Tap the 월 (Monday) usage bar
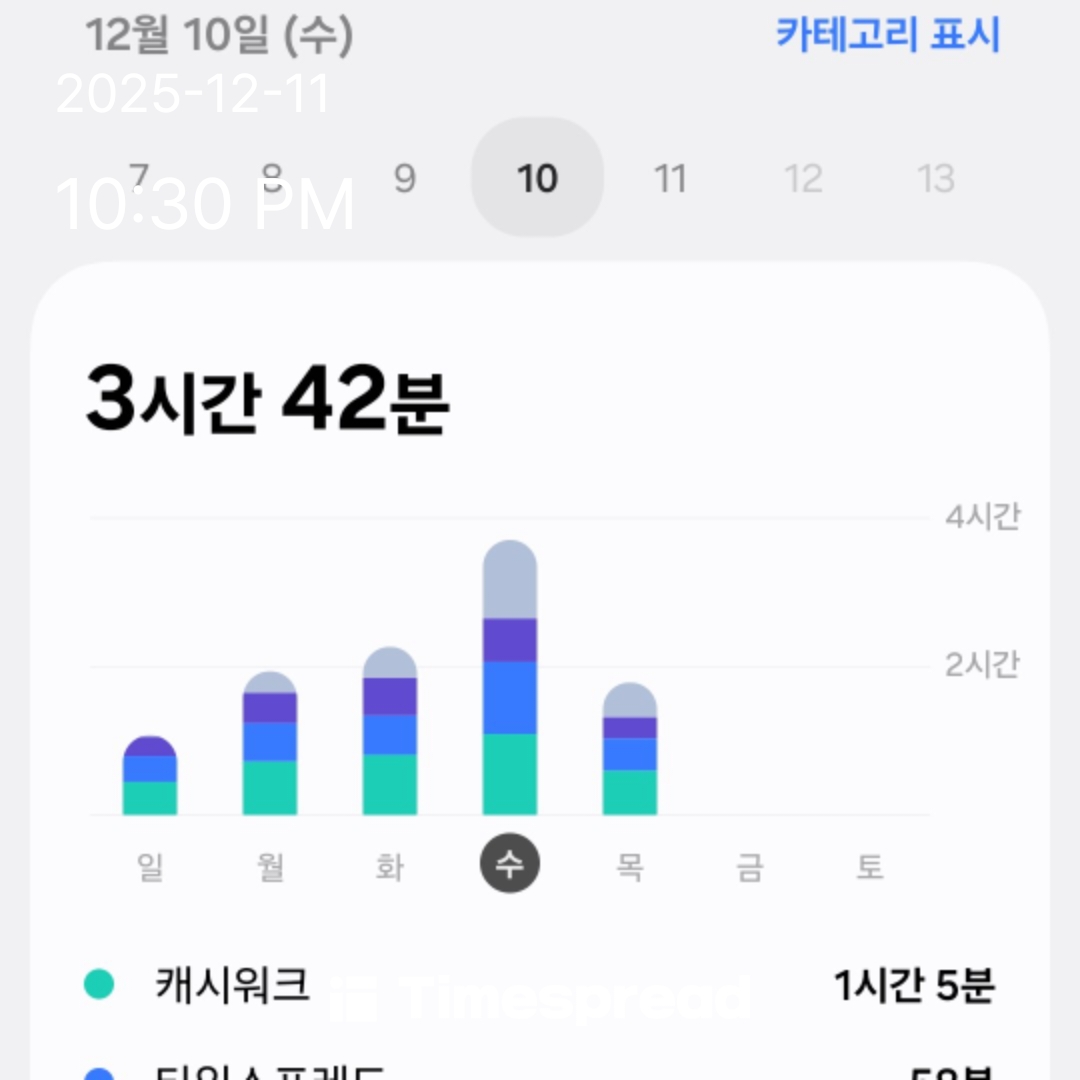Viewport: 1080px width, 1080px height. click(x=270, y=745)
